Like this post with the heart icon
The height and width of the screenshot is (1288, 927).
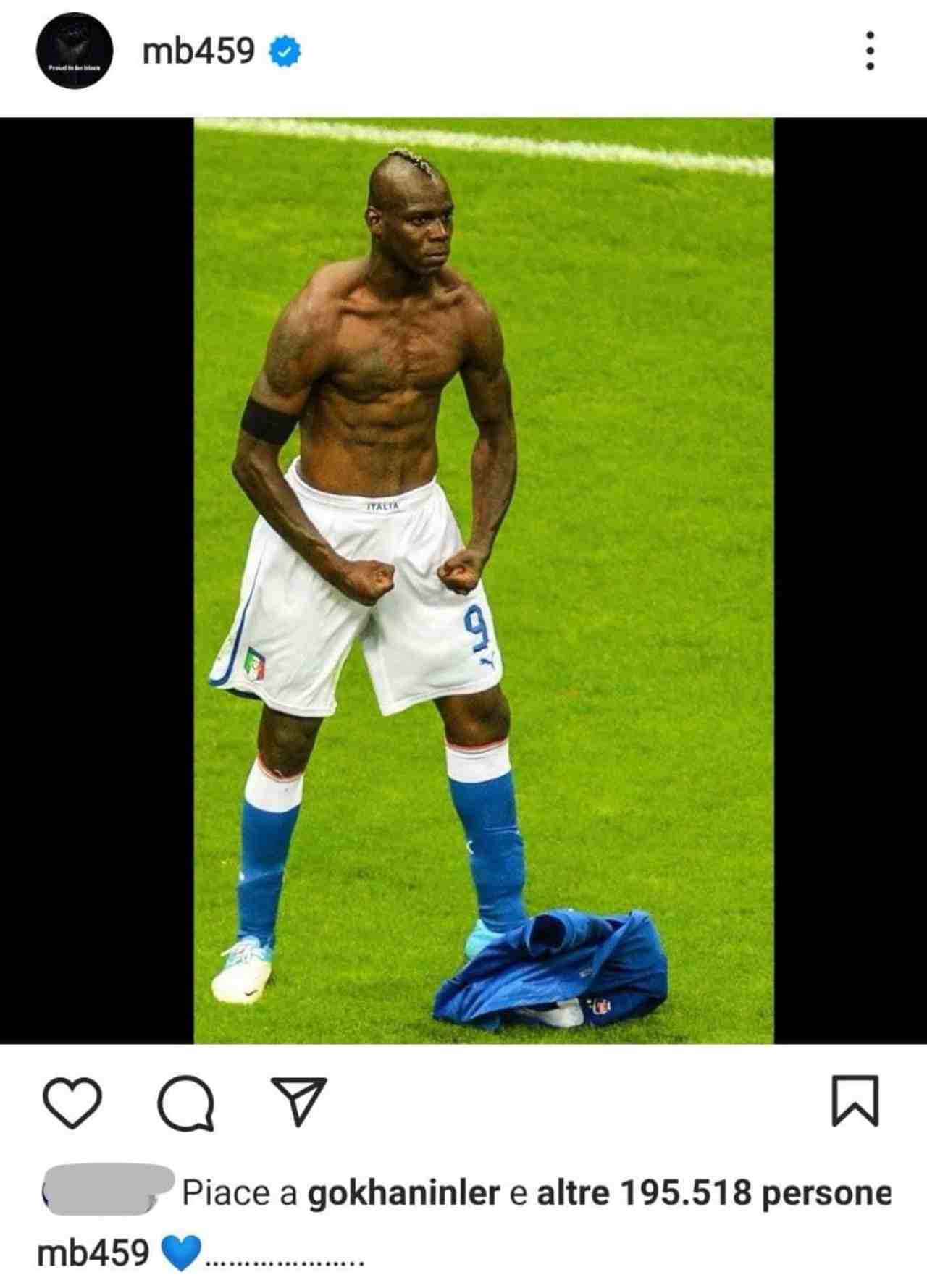click(x=72, y=1103)
